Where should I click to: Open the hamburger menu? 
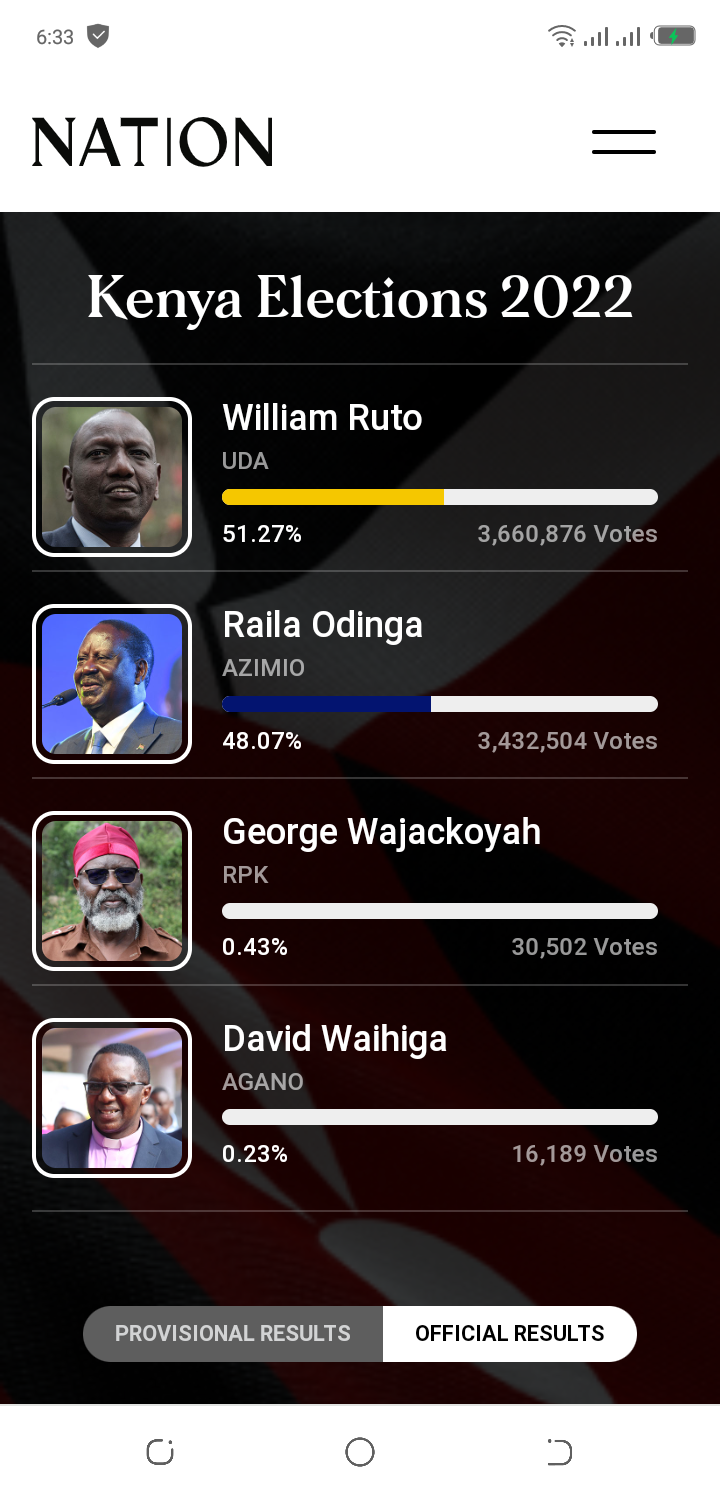click(x=623, y=142)
